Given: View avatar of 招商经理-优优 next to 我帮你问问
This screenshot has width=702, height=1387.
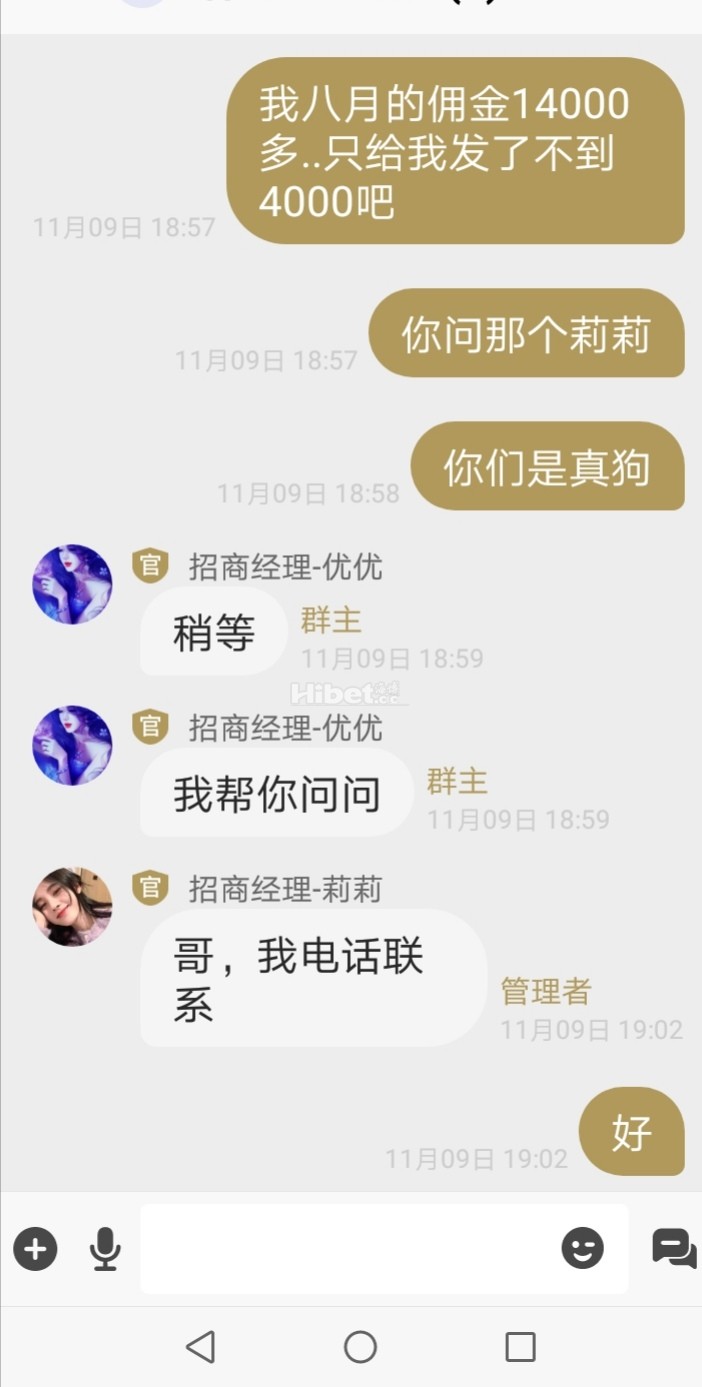Looking at the screenshot, I should tap(72, 746).
